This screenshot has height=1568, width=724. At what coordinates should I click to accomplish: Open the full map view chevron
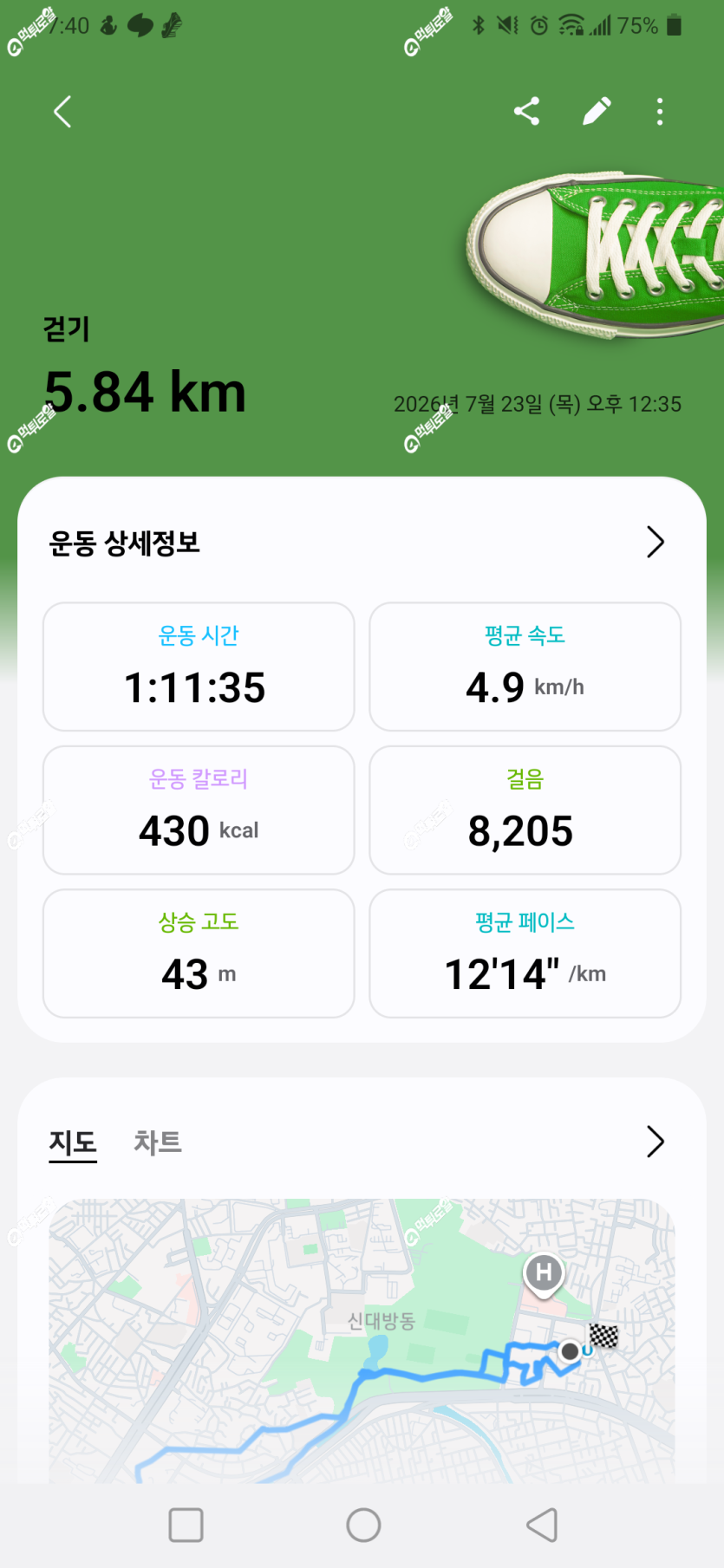click(x=656, y=1142)
